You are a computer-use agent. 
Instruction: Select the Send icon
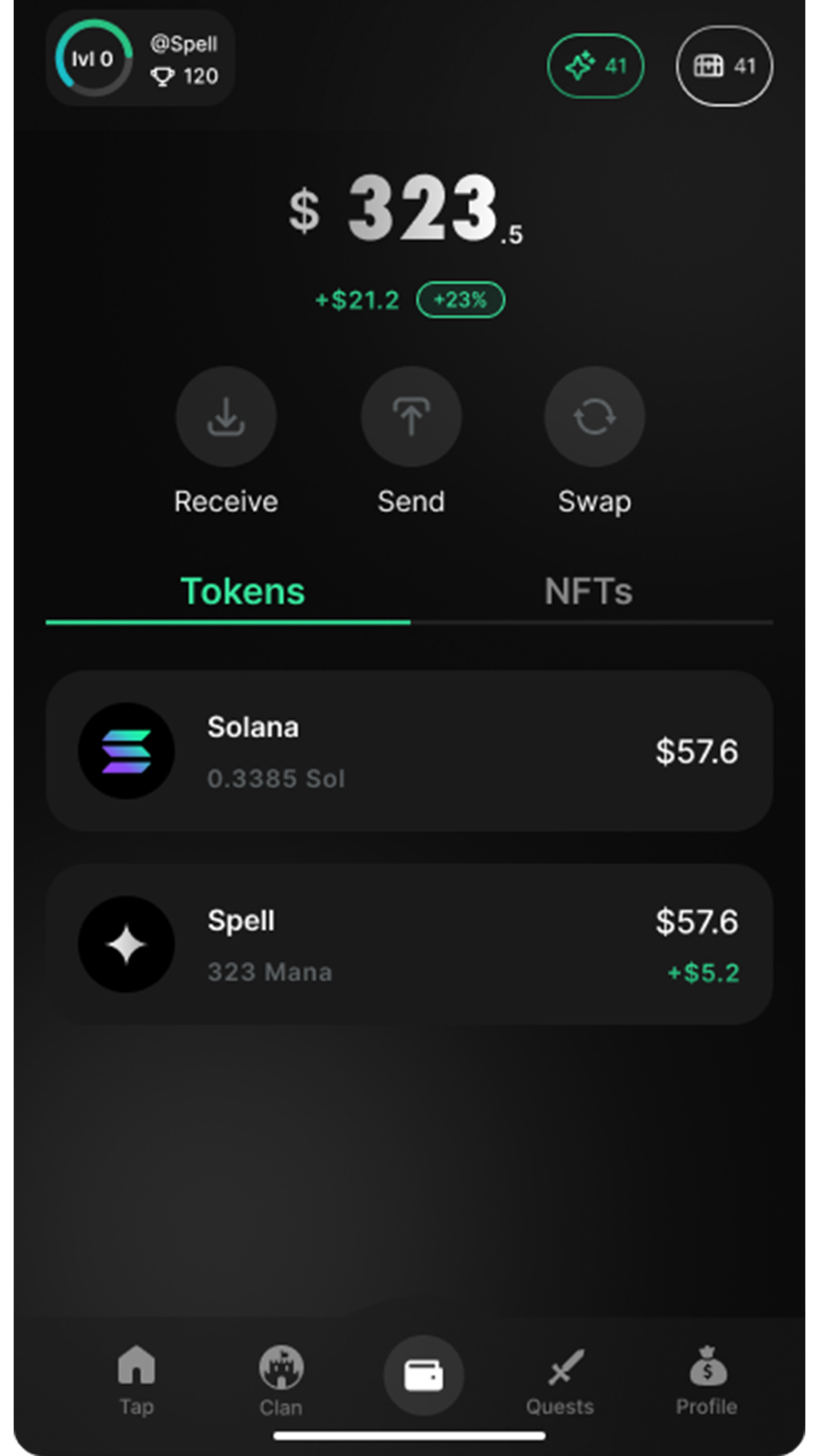(x=411, y=416)
